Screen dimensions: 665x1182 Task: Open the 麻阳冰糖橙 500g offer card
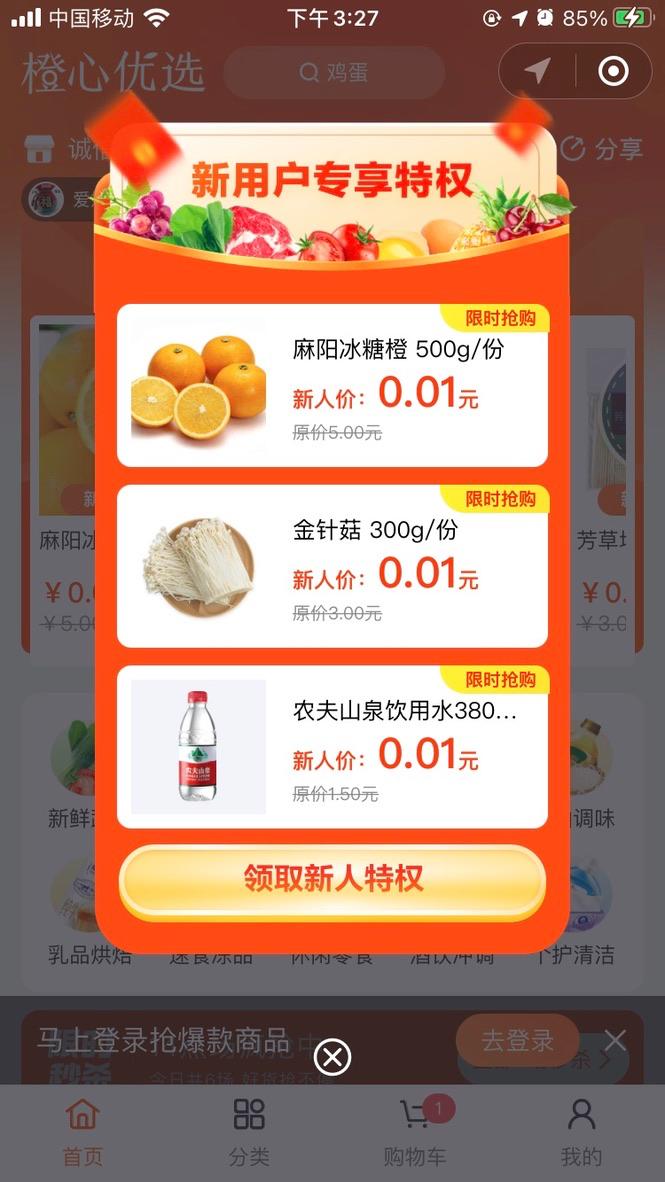pyautogui.click(x=332, y=386)
